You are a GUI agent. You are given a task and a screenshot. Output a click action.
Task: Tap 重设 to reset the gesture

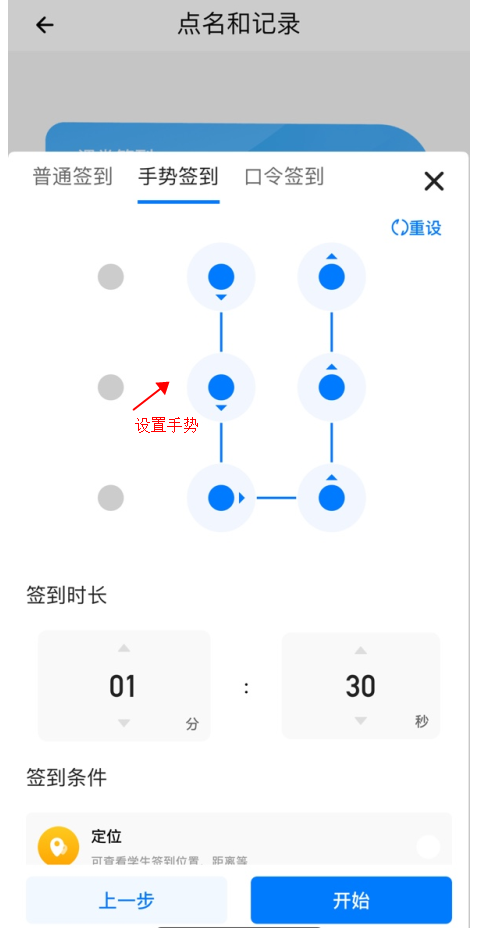(x=416, y=228)
